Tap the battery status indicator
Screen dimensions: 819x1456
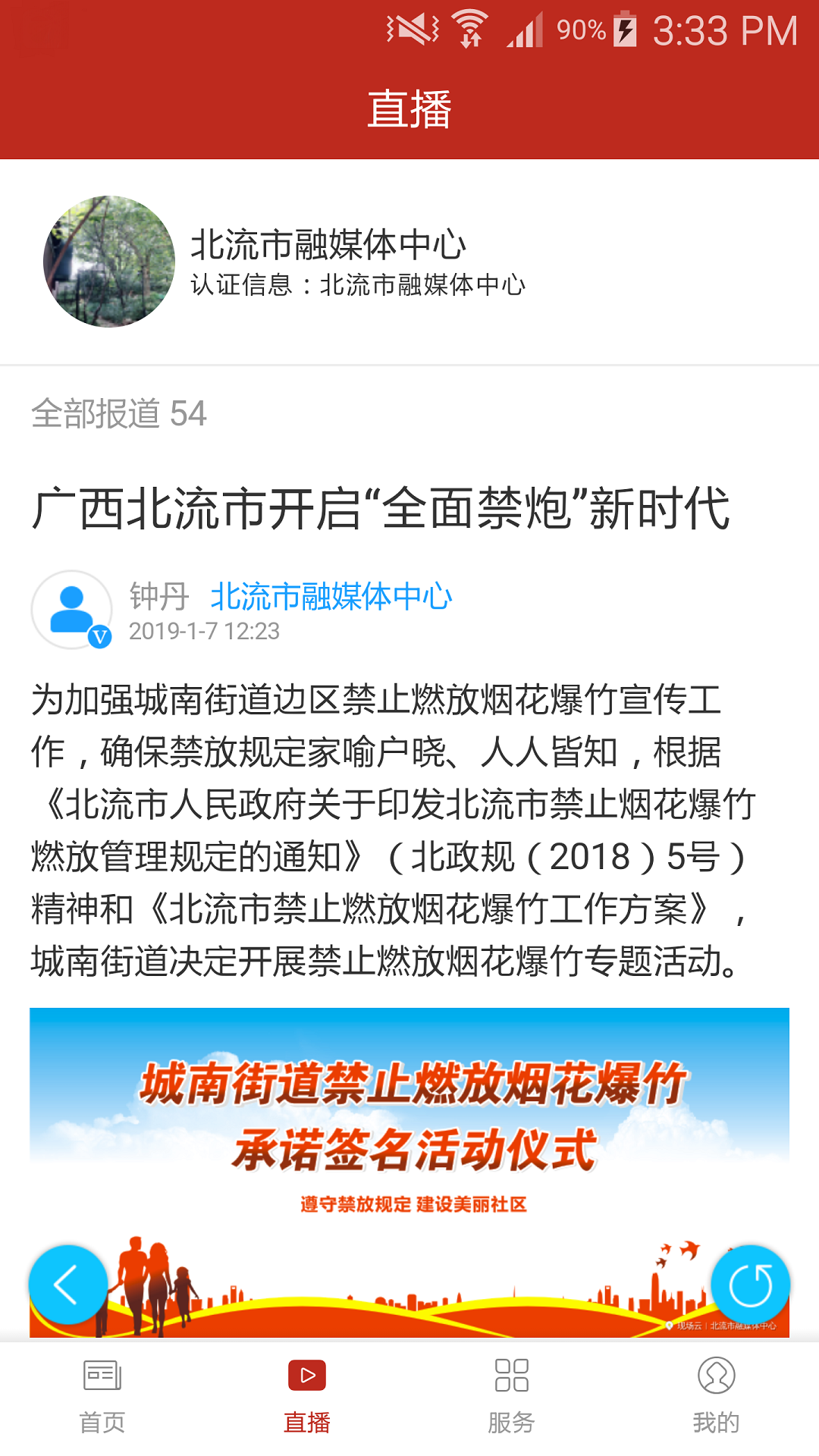click(623, 29)
